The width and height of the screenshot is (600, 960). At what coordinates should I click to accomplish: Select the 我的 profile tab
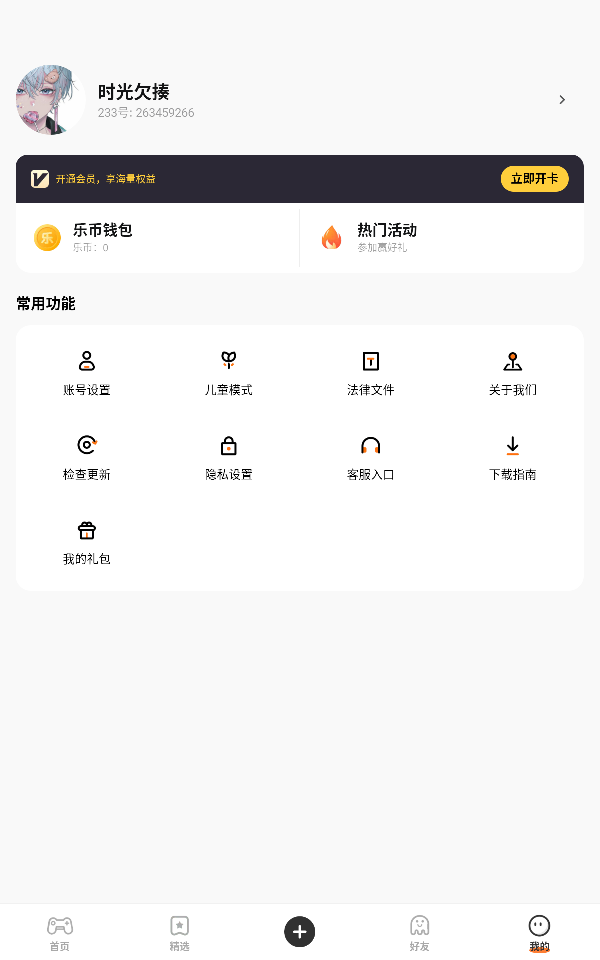tap(539, 932)
